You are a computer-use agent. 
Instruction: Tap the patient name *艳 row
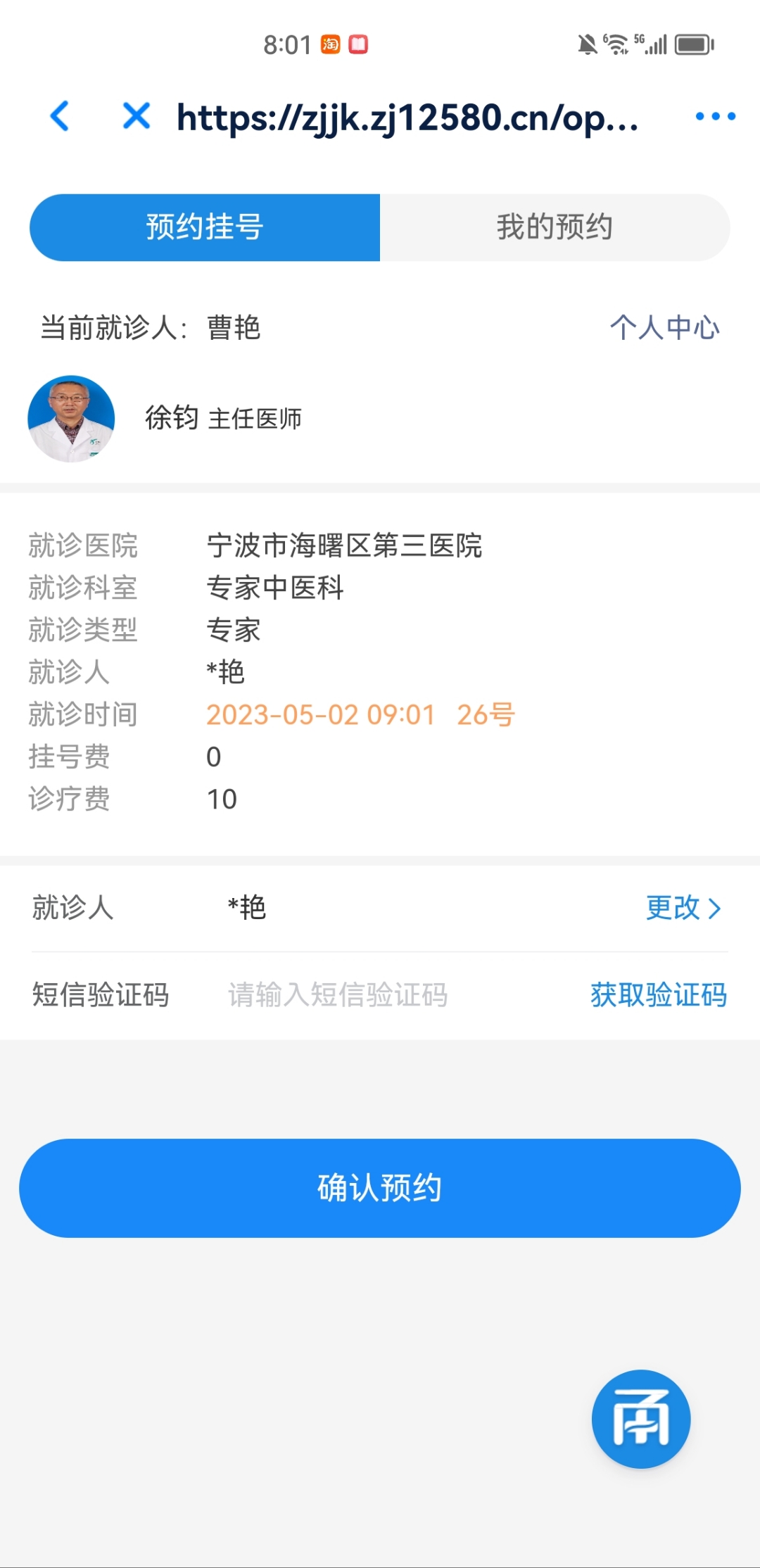(x=244, y=909)
